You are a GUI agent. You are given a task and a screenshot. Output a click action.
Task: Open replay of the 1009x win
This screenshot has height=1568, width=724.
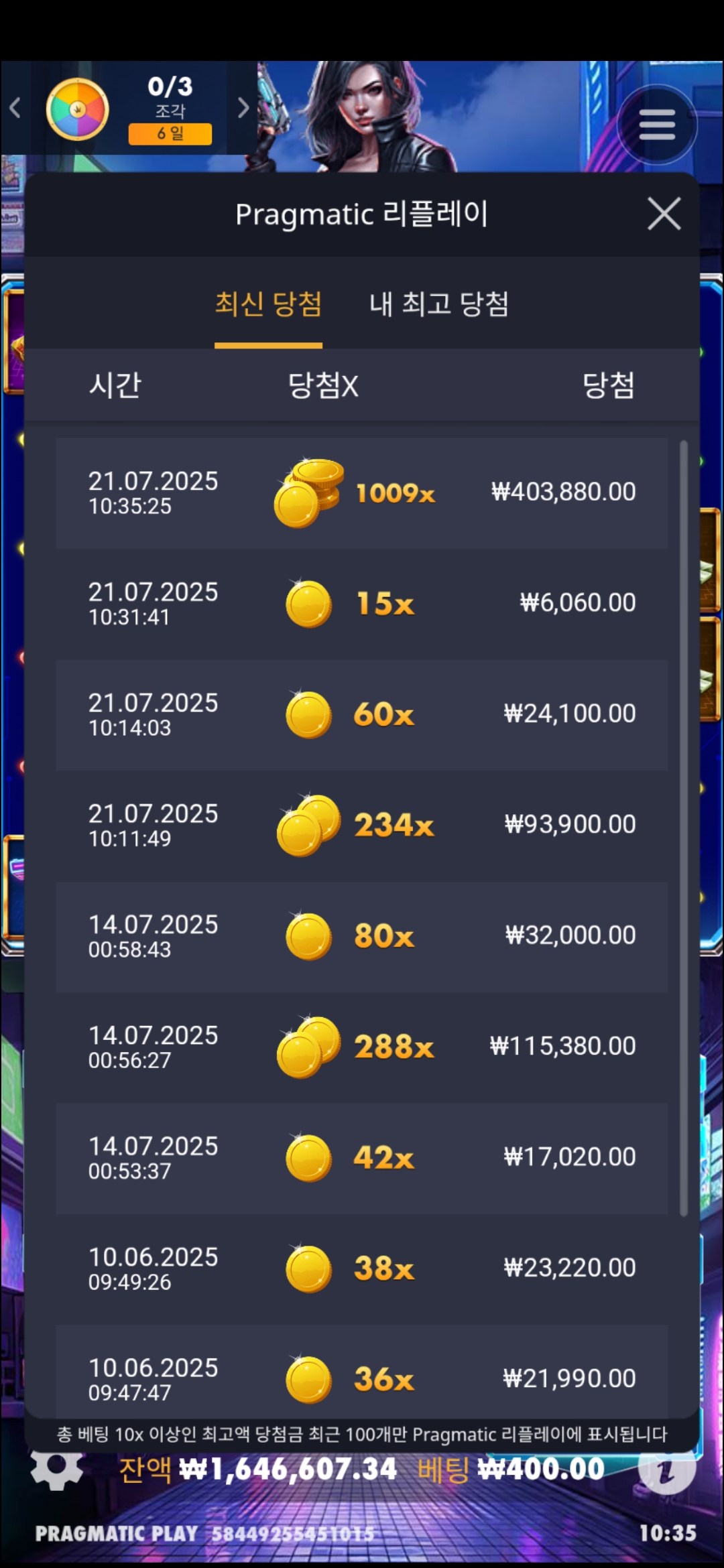[x=362, y=493]
